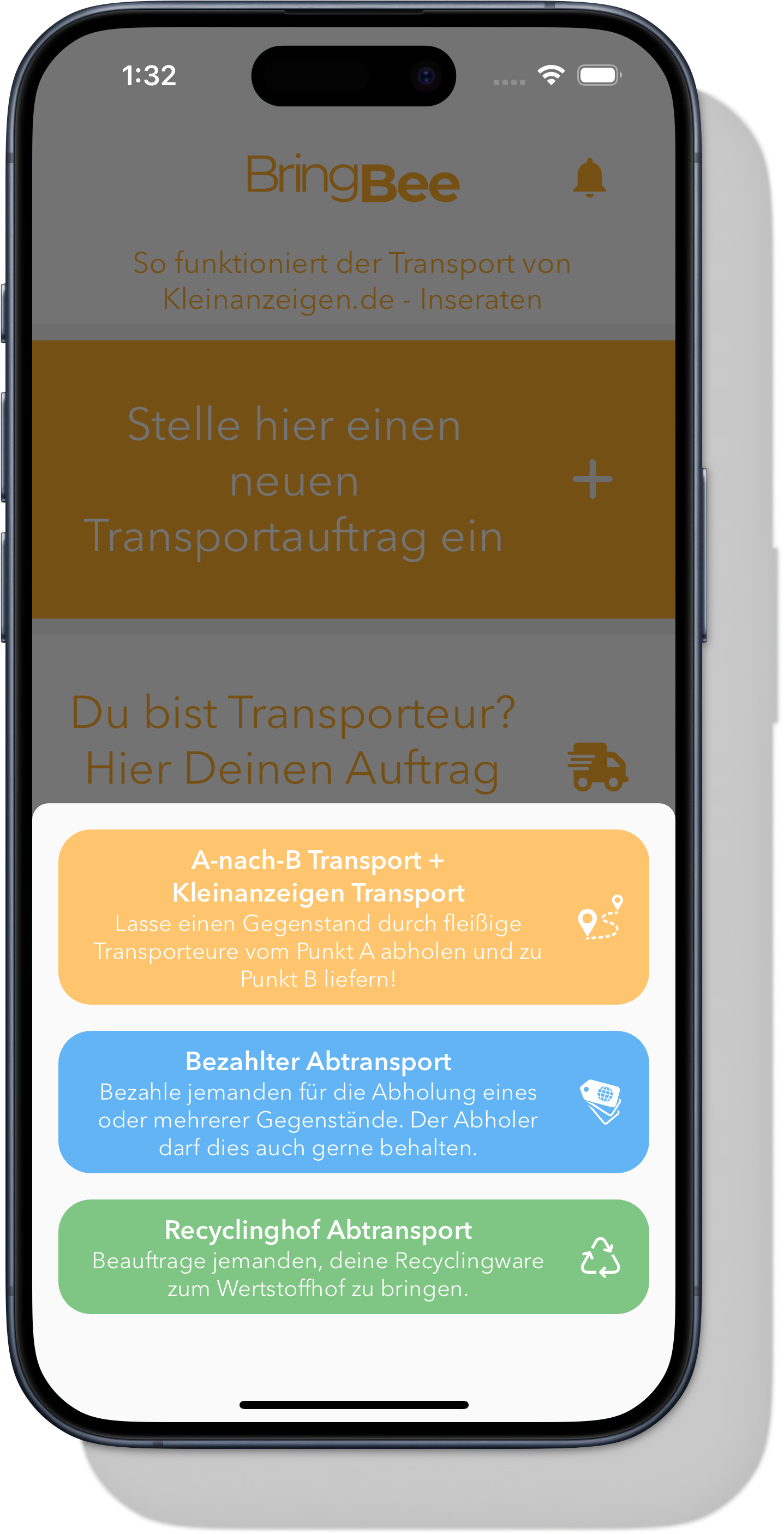Open Recyclinghof Abtransport option
Image resolution: width=784 pixels, height=1534 pixels.
pyautogui.click(x=353, y=1256)
